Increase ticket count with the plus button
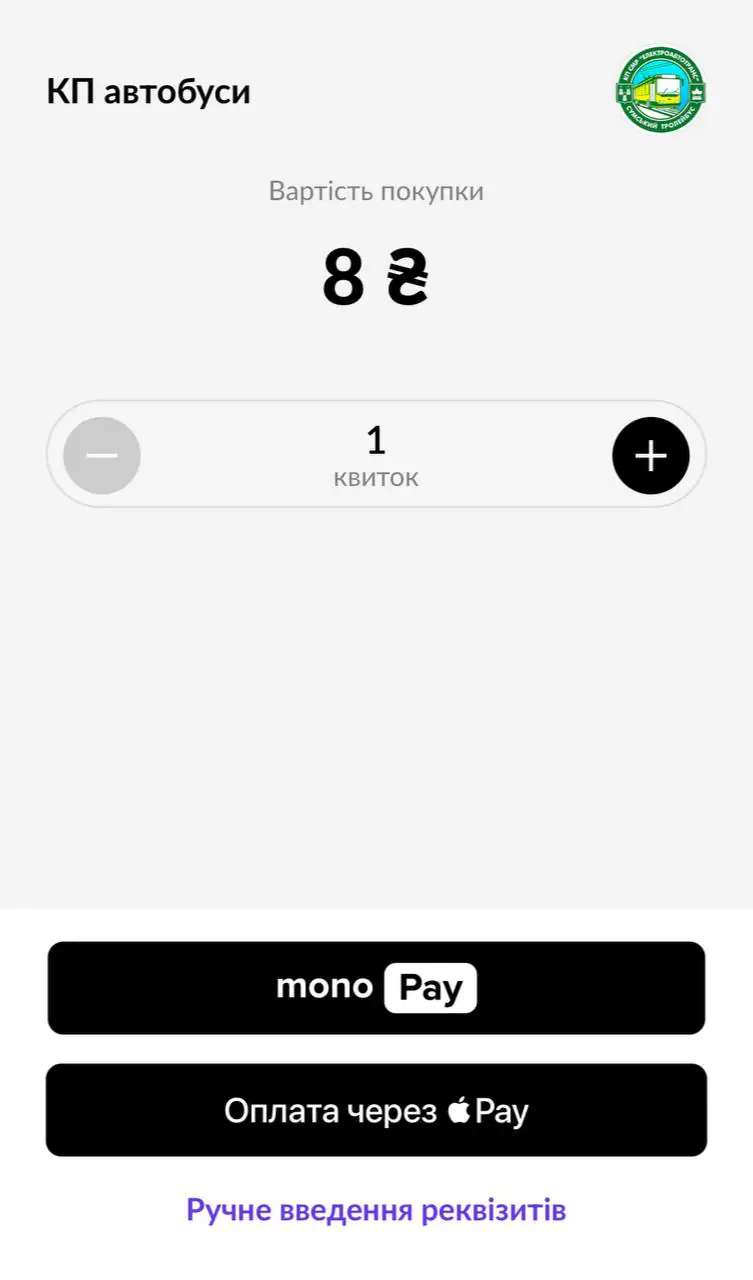The width and height of the screenshot is (753, 1280). tap(650, 456)
